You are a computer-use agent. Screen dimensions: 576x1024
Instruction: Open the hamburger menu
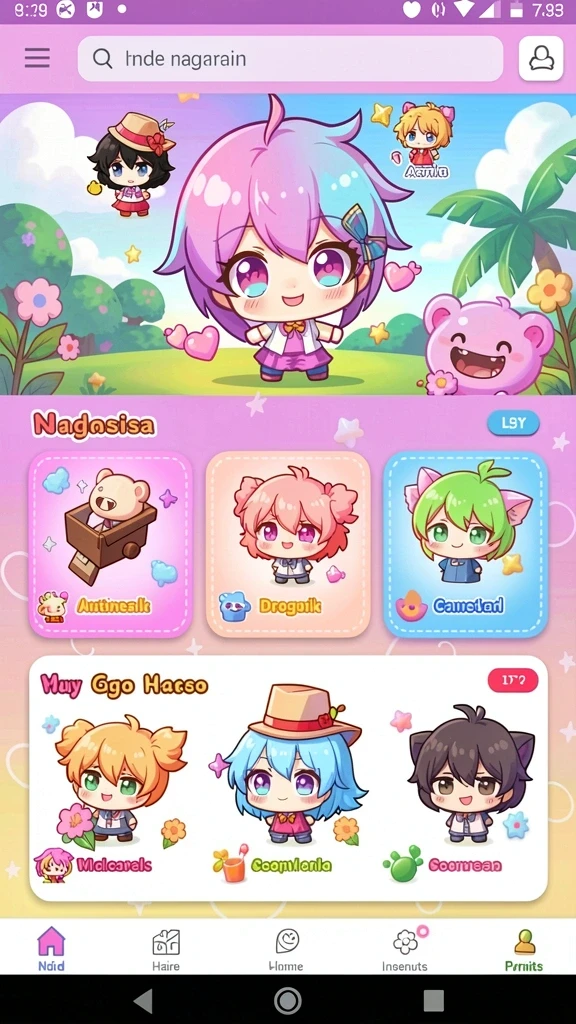pos(37,58)
